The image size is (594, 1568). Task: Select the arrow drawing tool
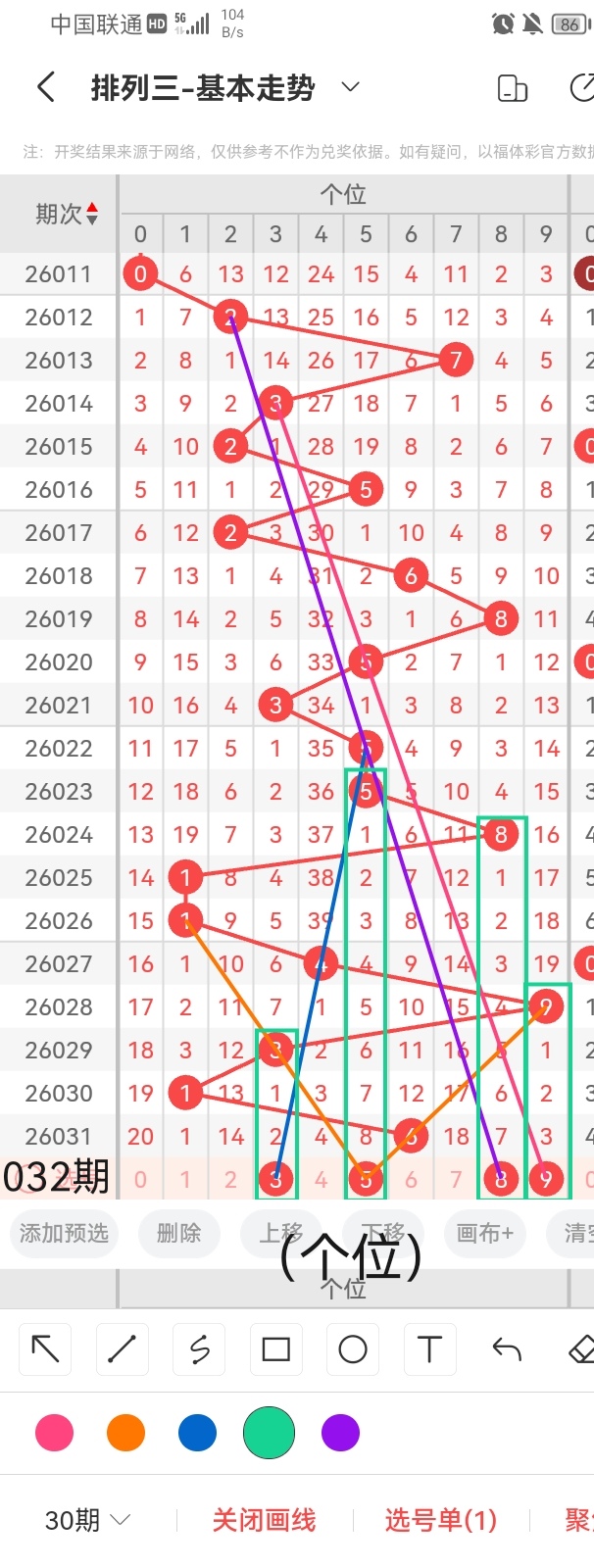point(45,1349)
